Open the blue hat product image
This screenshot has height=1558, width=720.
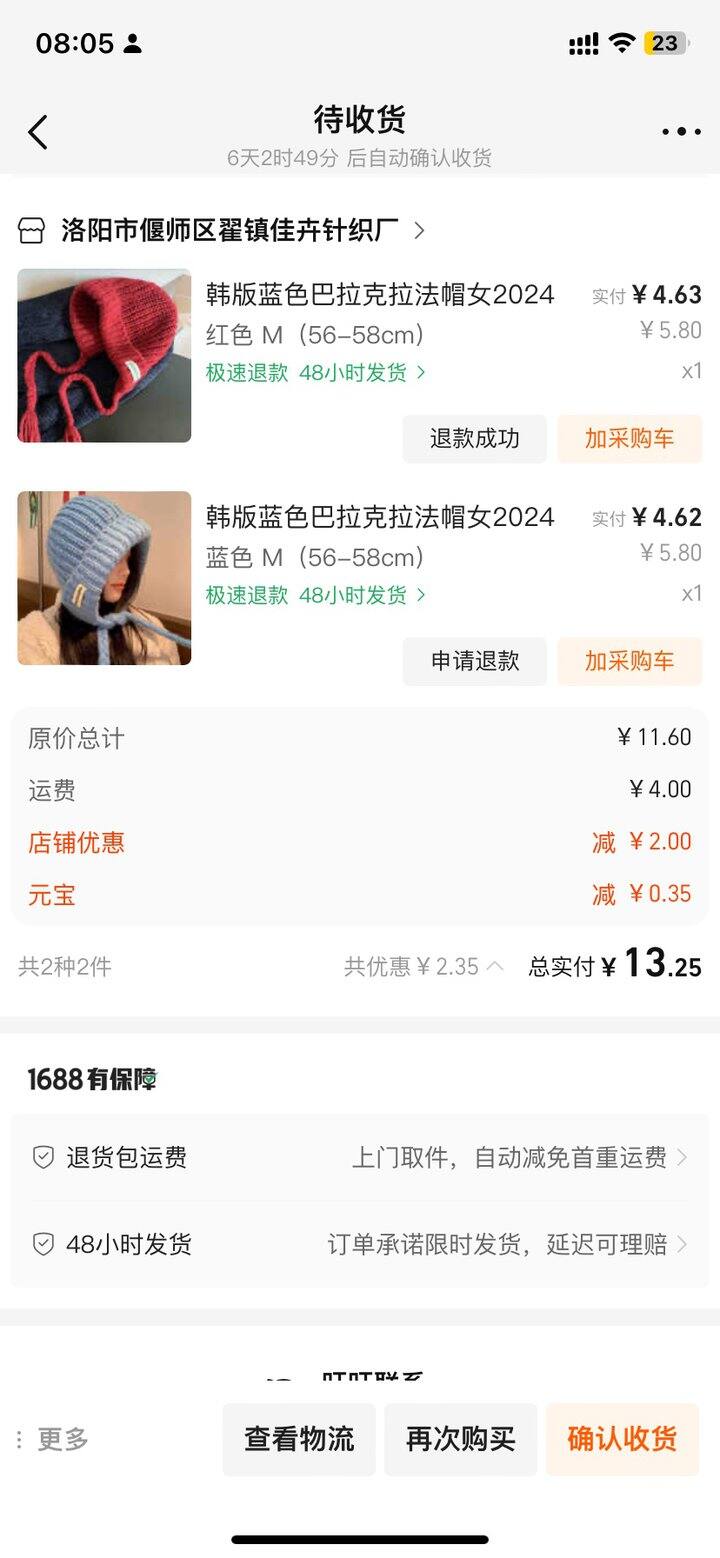tap(104, 578)
